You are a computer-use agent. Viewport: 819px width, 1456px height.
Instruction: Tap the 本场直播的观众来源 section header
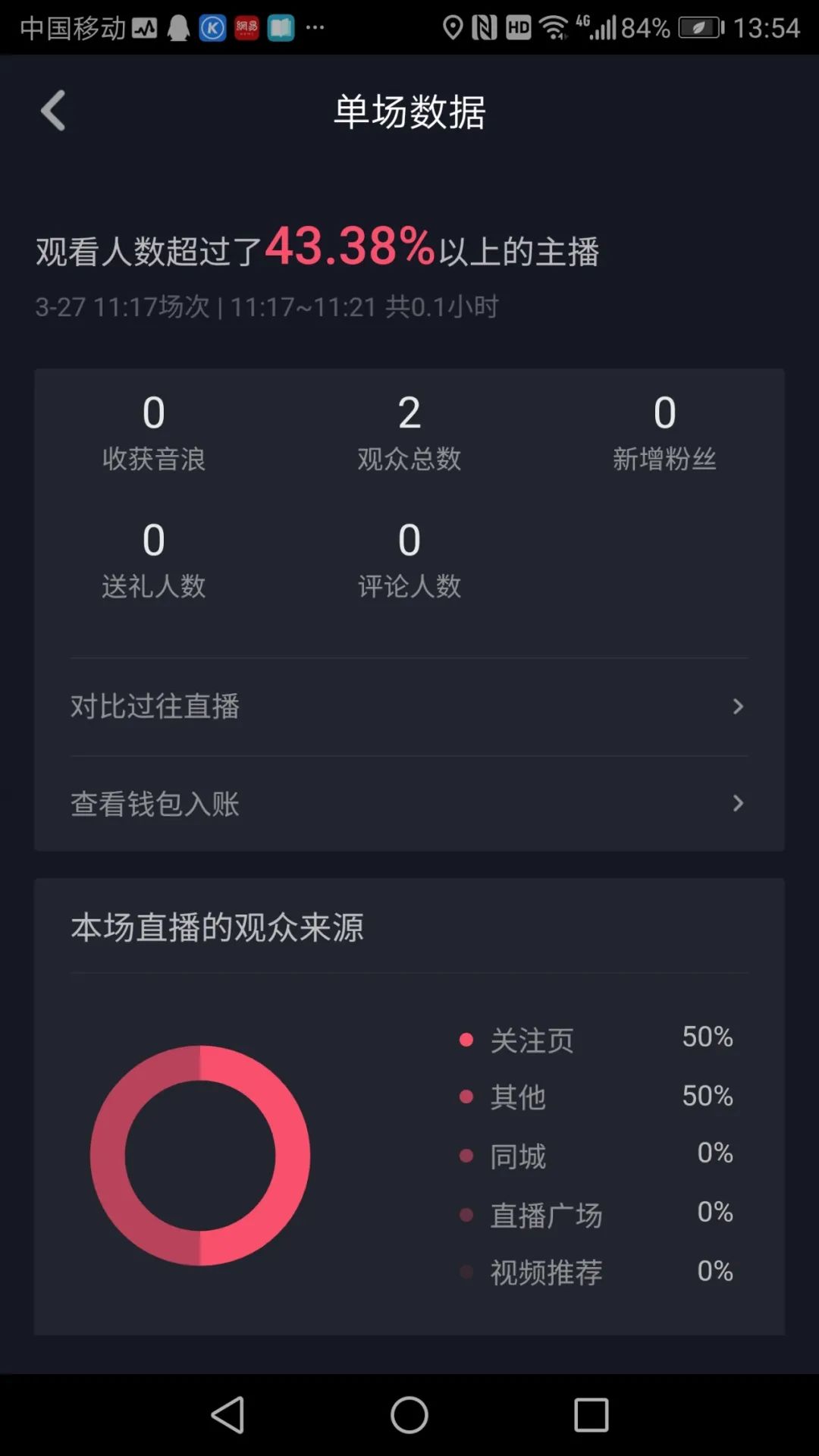(218, 926)
